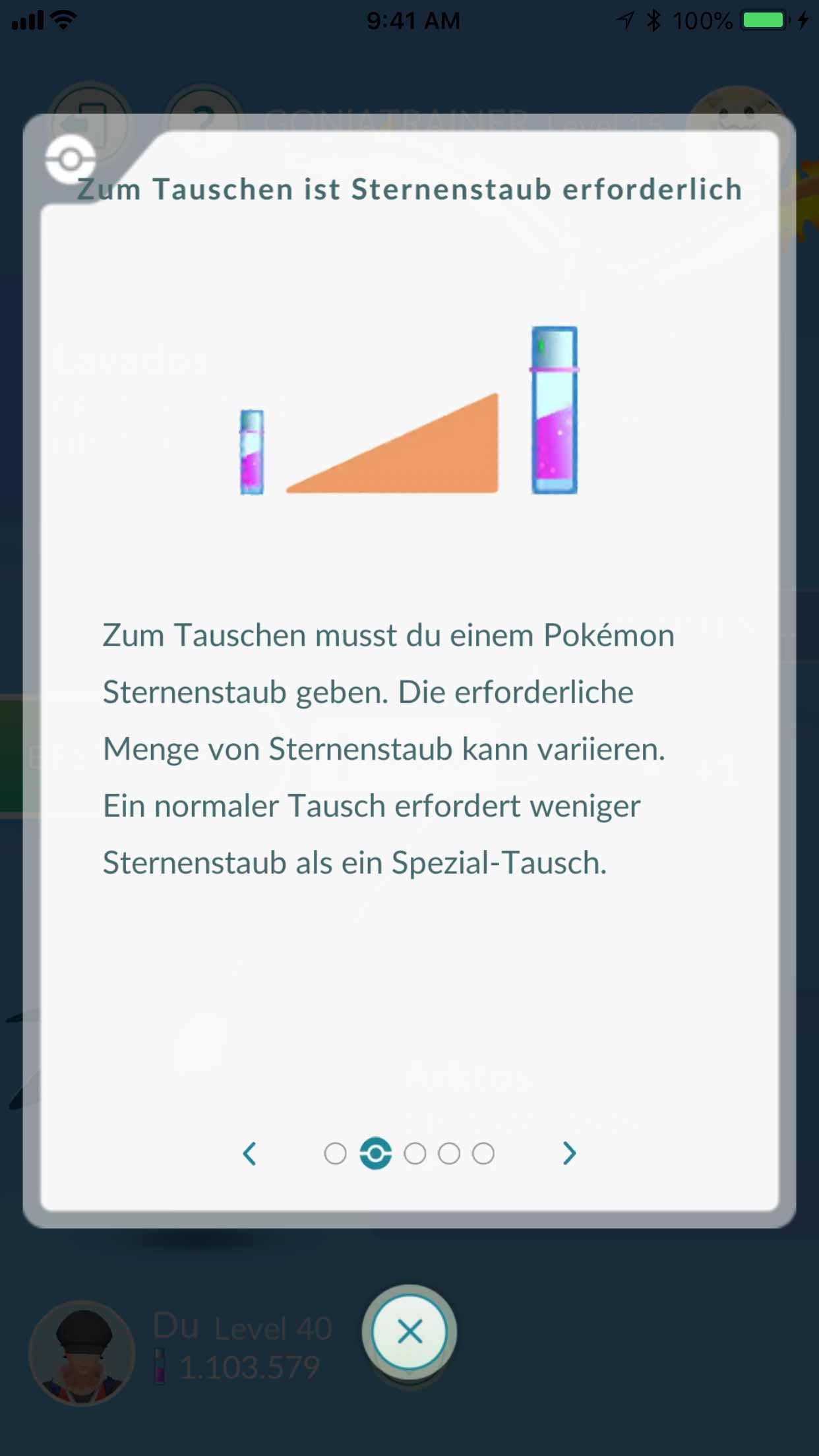Close the Sternenstaub trading help dialog
The width and height of the screenshot is (819, 1456).
[x=409, y=1332]
